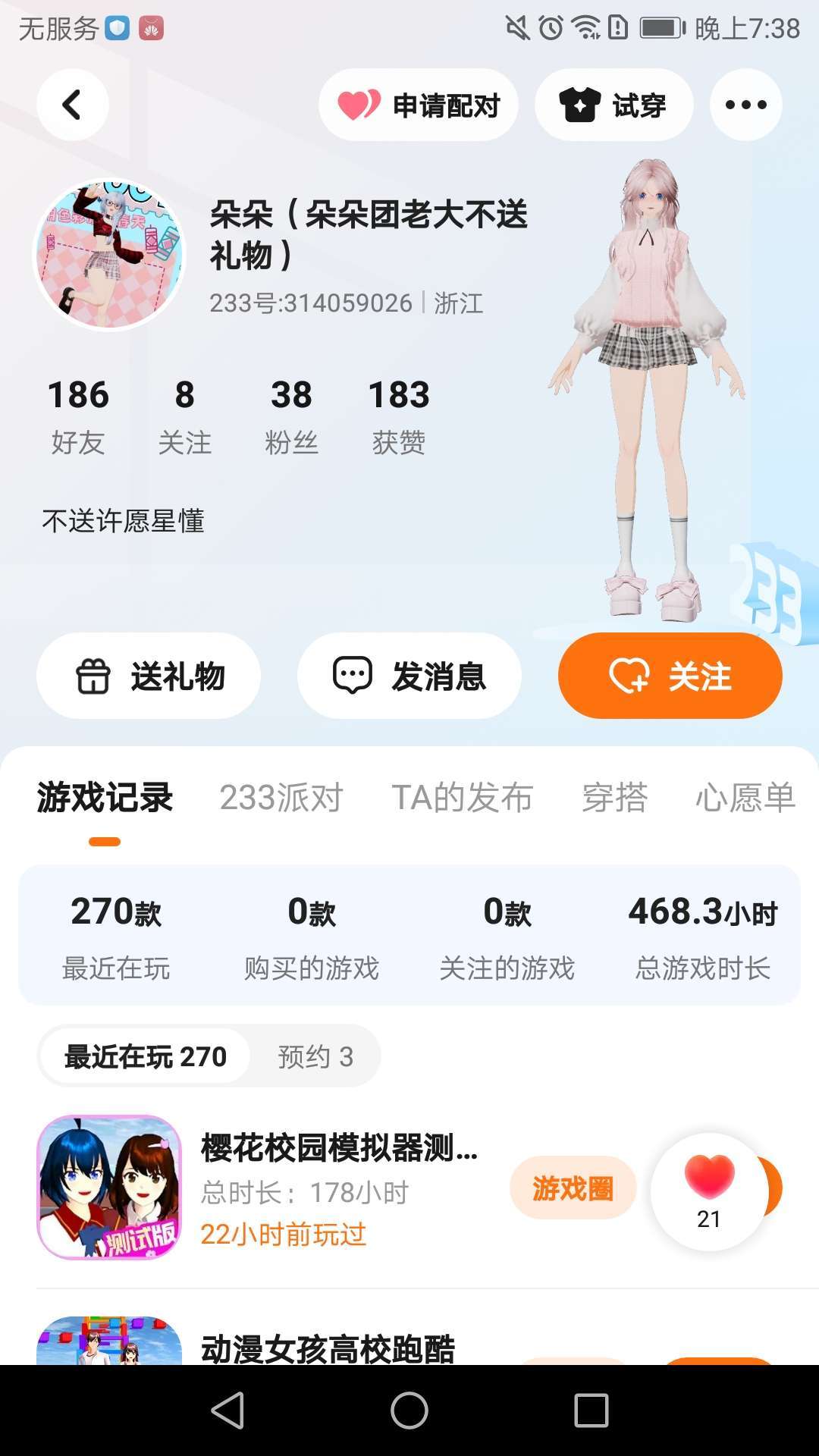Tap 申请配对 to request pairing
Image resolution: width=819 pixels, height=1456 pixels.
(419, 105)
